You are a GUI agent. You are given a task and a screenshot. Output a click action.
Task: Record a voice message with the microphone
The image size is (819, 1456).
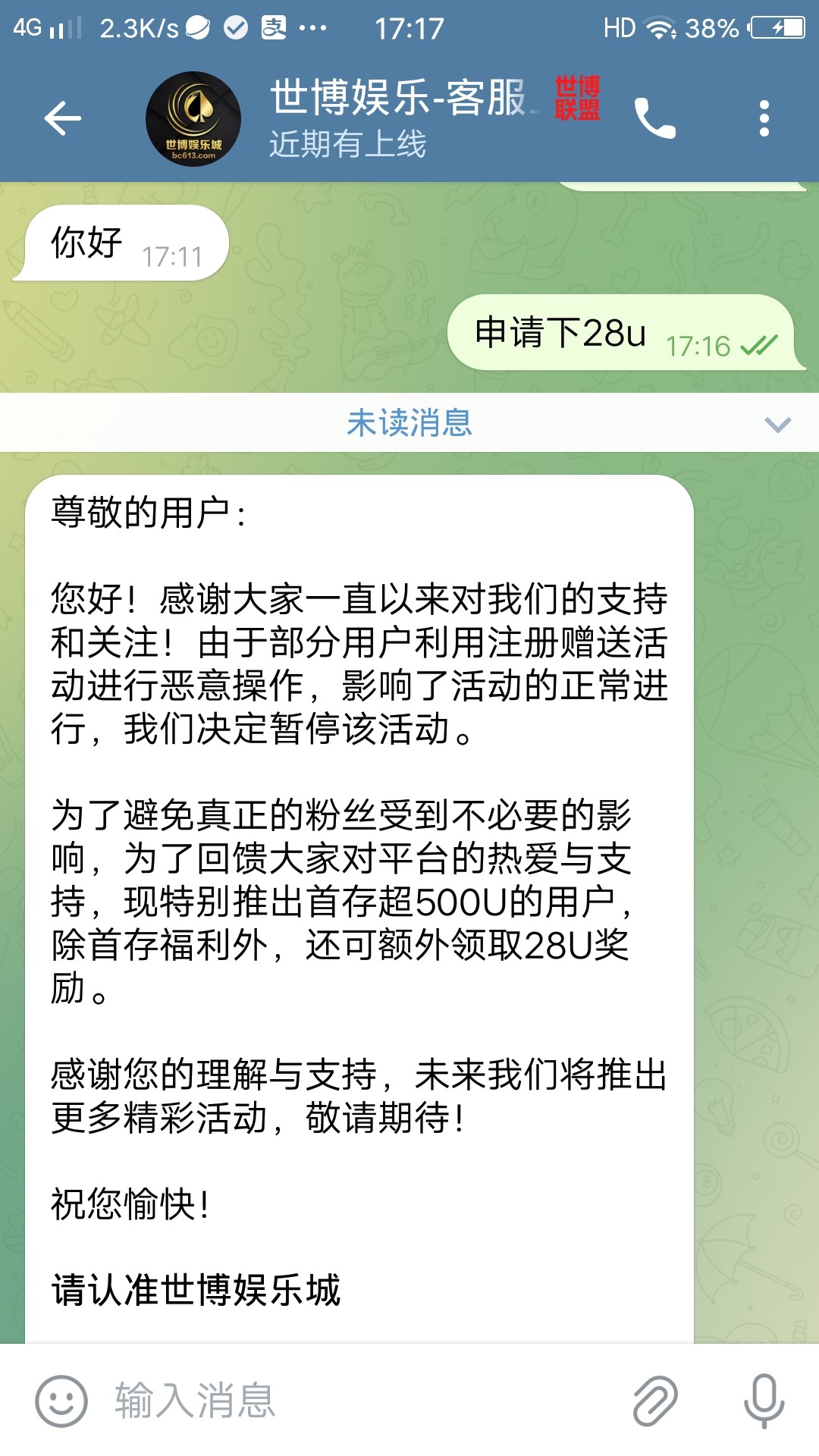click(763, 1400)
